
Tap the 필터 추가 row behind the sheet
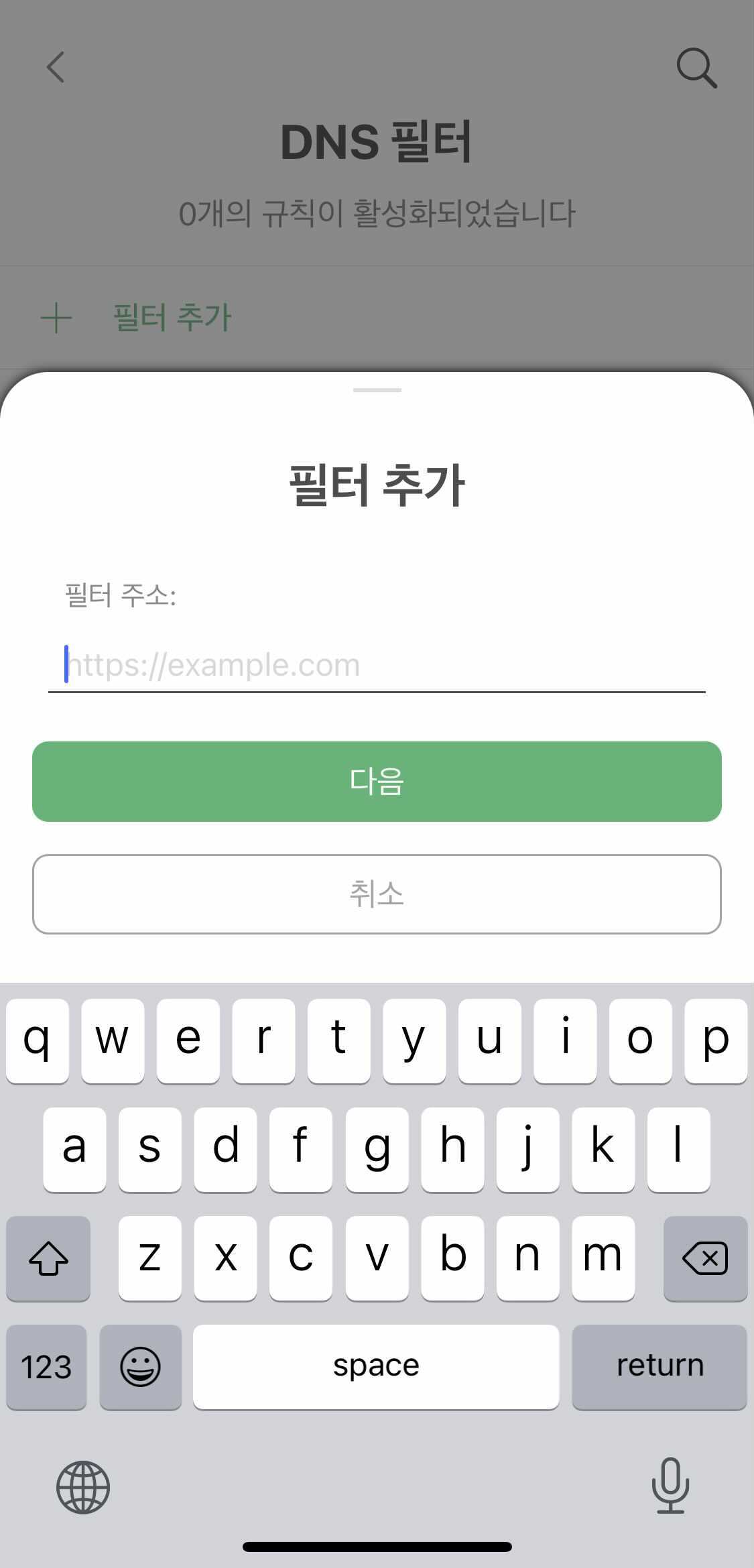(x=377, y=317)
